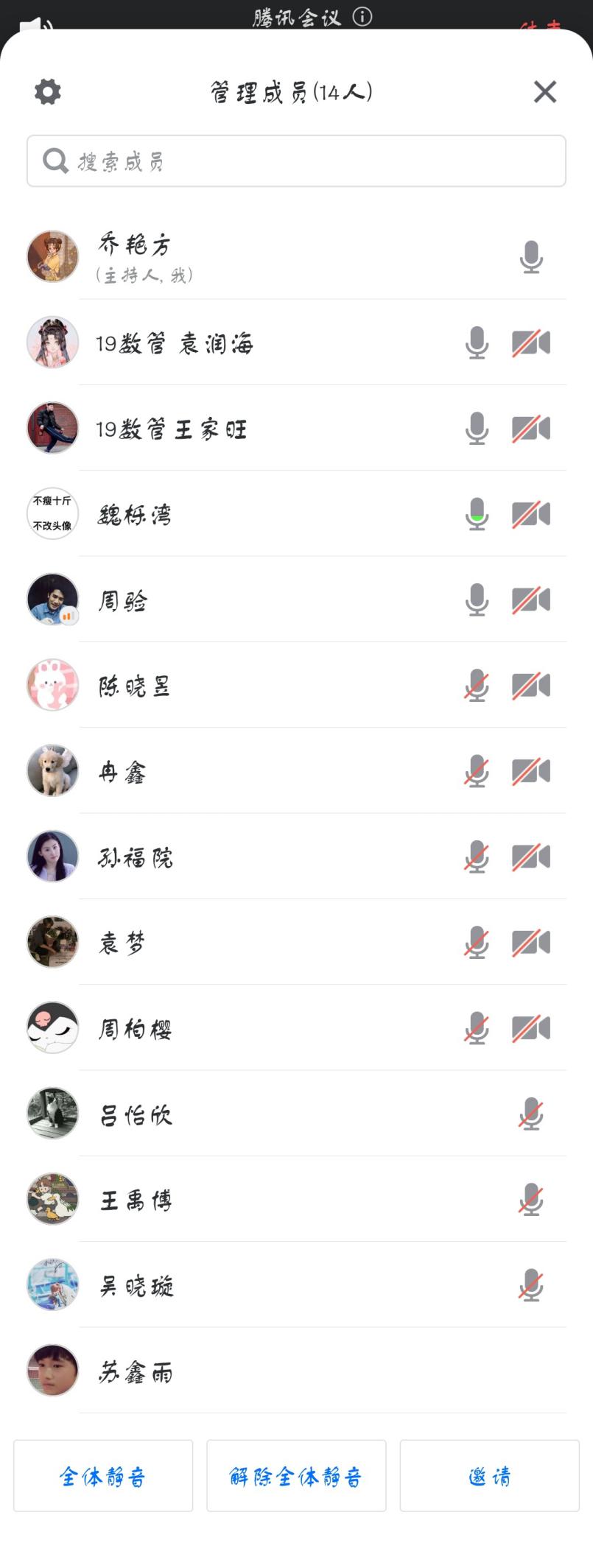Viewport: 593px width, 1568px height.
Task: Tap the camera icon for 19数管王家旺
Action: tap(531, 429)
